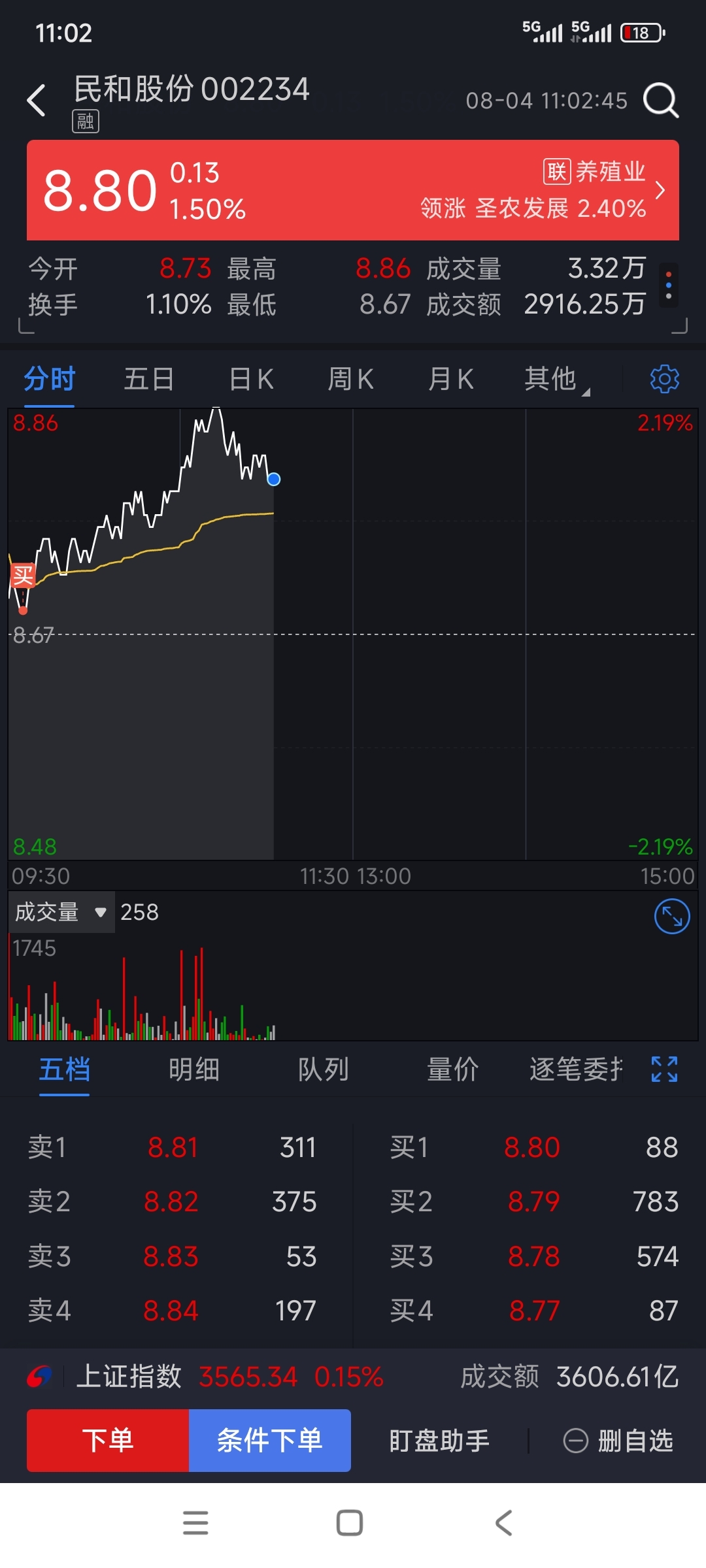The height and width of the screenshot is (1568, 706).
Task: Switch to the 日K chart tab
Action: point(252,379)
